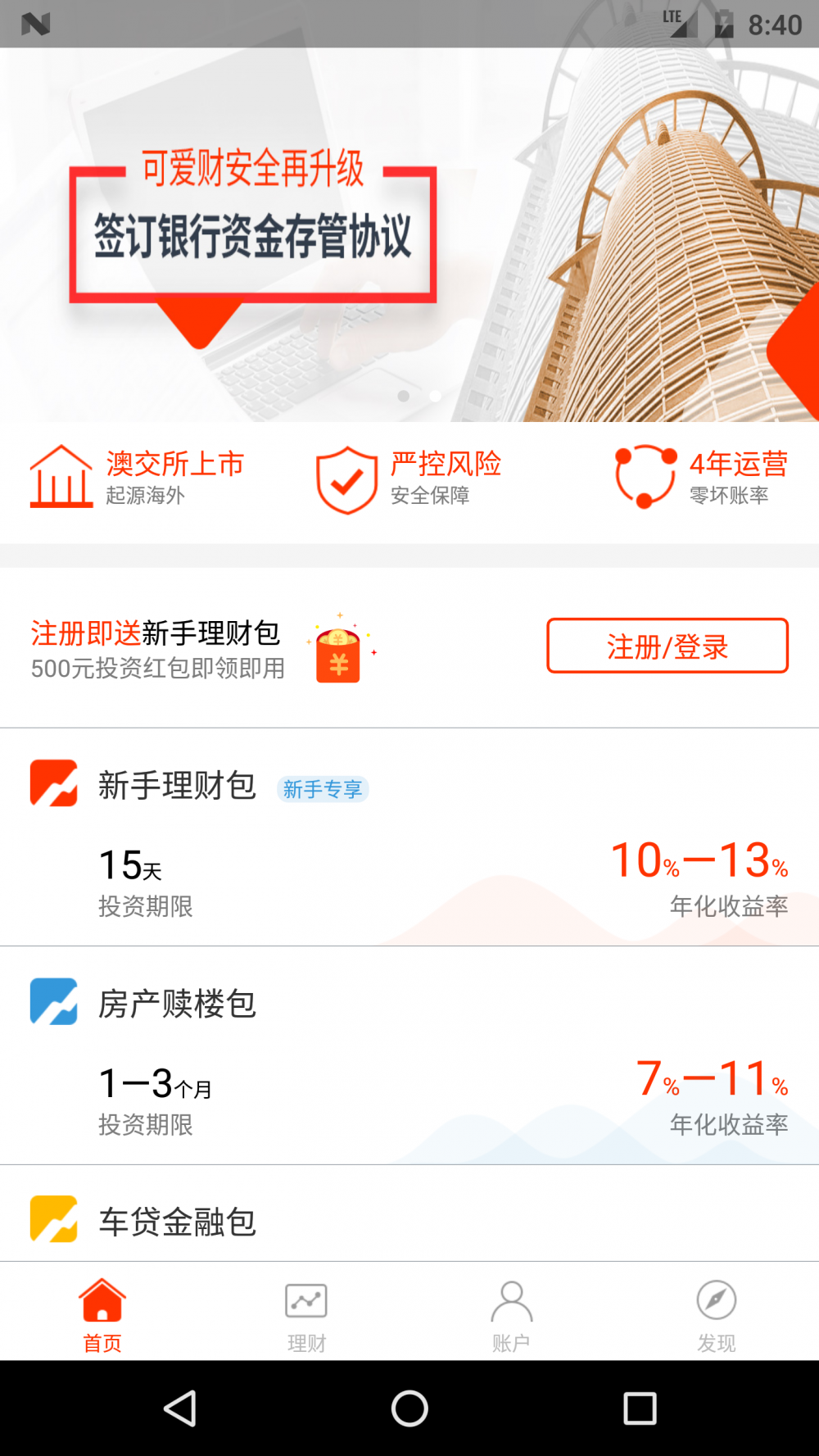This screenshot has height=1456, width=819.
Task: View the 4年运营 info item
Action: tap(702, 477)
